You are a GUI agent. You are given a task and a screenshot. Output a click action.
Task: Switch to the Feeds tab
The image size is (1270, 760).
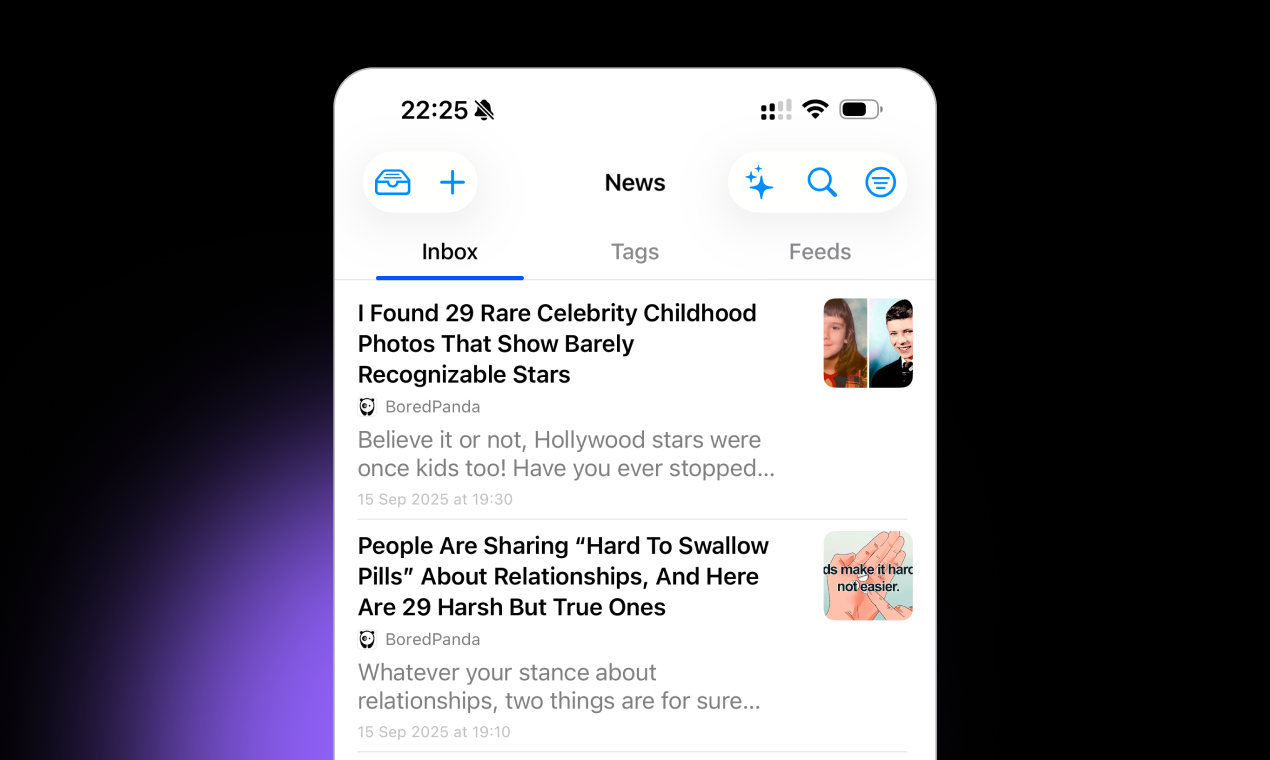point(819,252)
